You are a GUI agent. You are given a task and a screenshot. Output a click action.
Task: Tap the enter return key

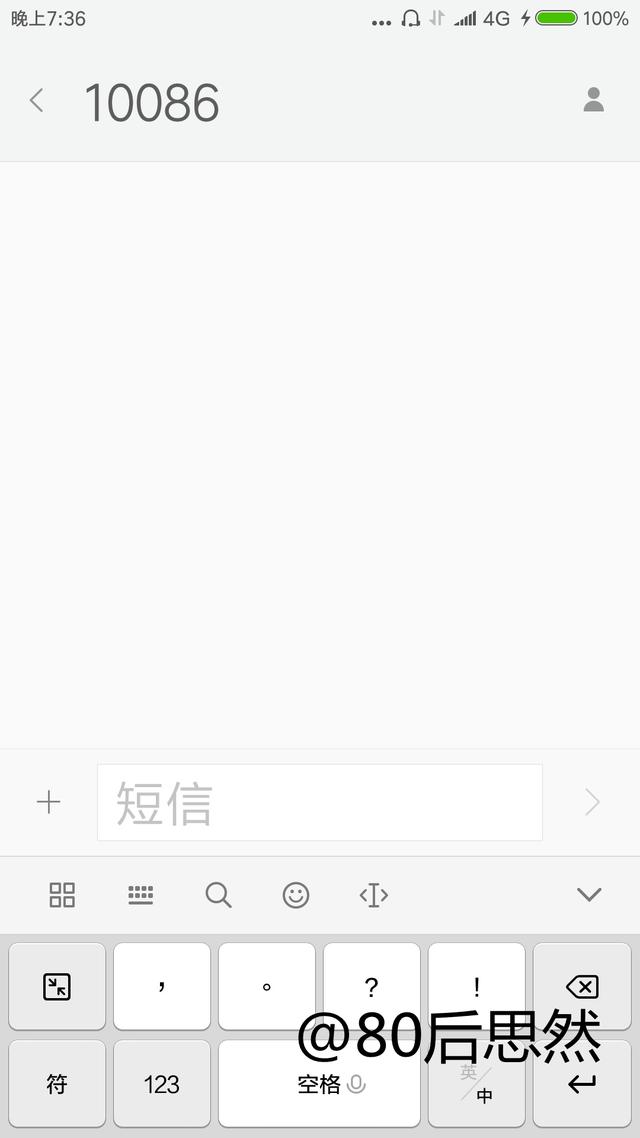tap(582, 1084)
